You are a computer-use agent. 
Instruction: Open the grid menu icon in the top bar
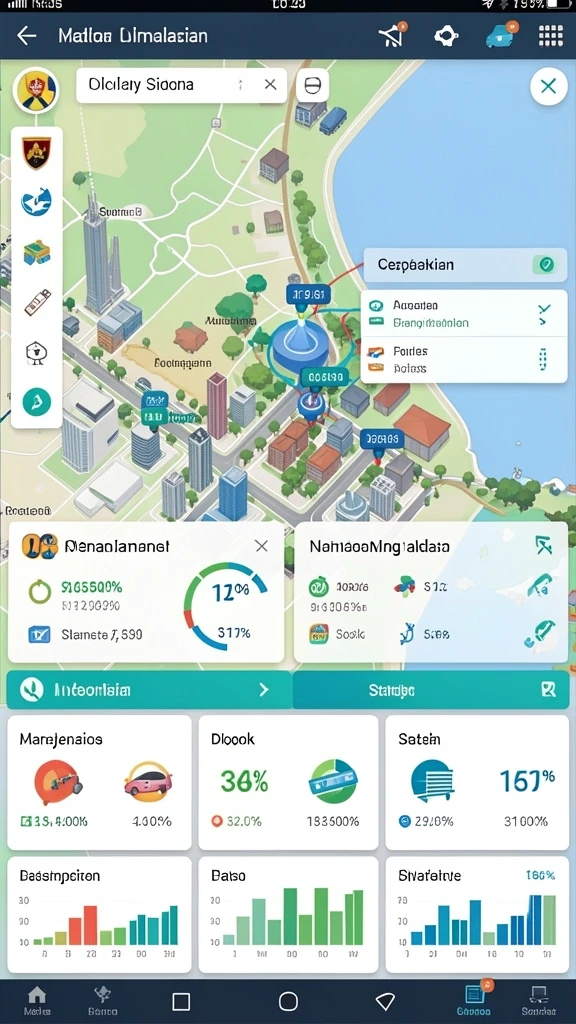[x=551, y=35]
